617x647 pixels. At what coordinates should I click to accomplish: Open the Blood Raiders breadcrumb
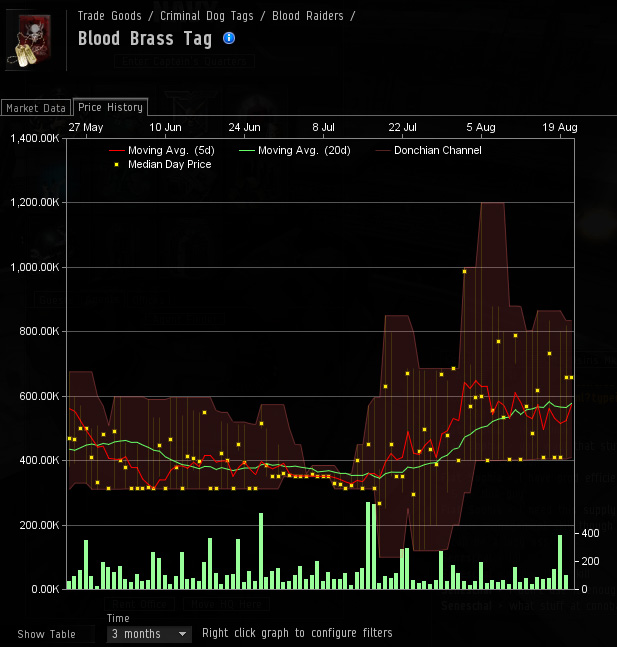[x=308, y=15]
